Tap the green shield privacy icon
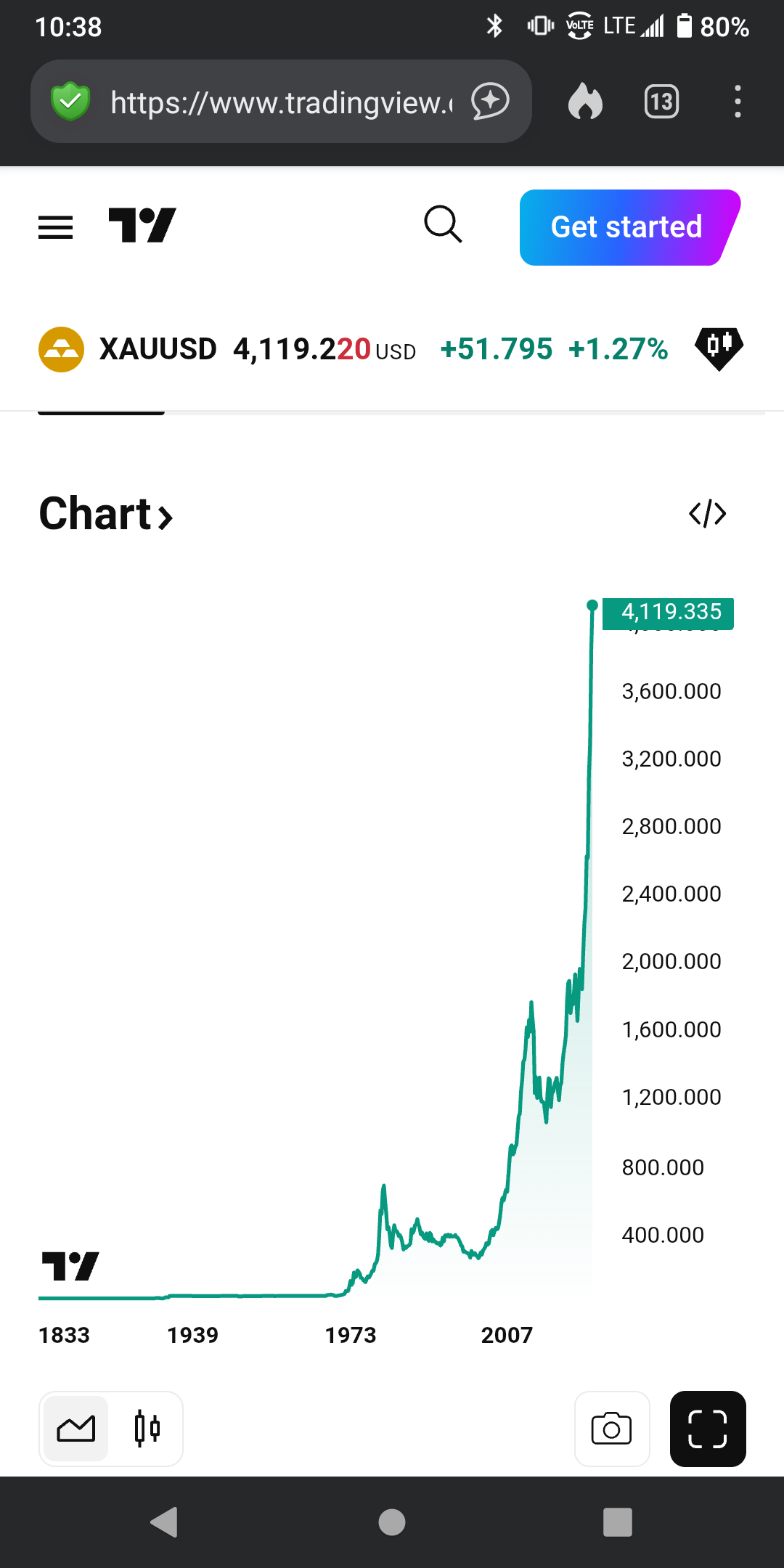The height and width of the screenshot is (1568, 784). 70,102
